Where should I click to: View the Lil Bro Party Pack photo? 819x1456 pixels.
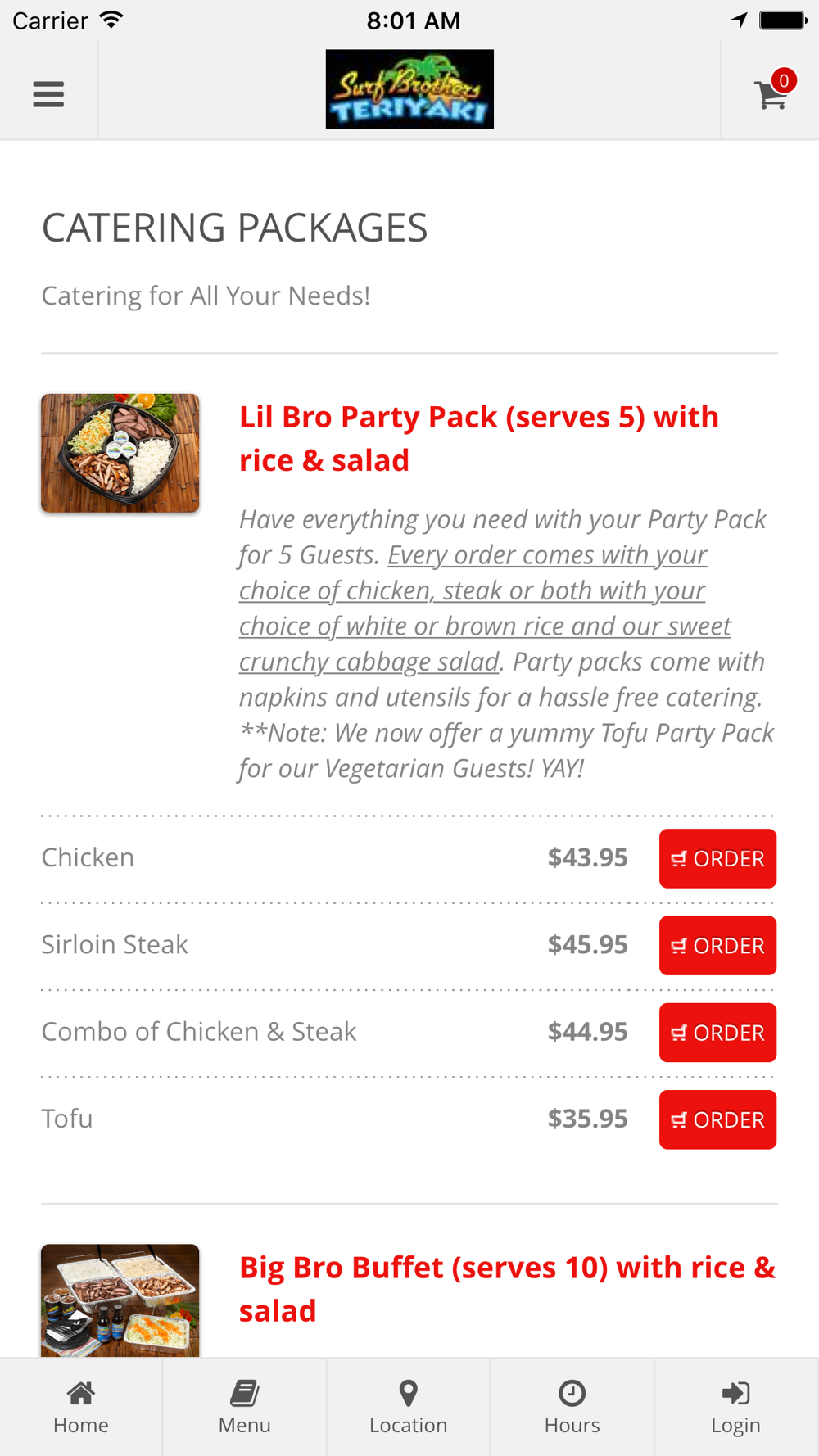click(120, 453)
